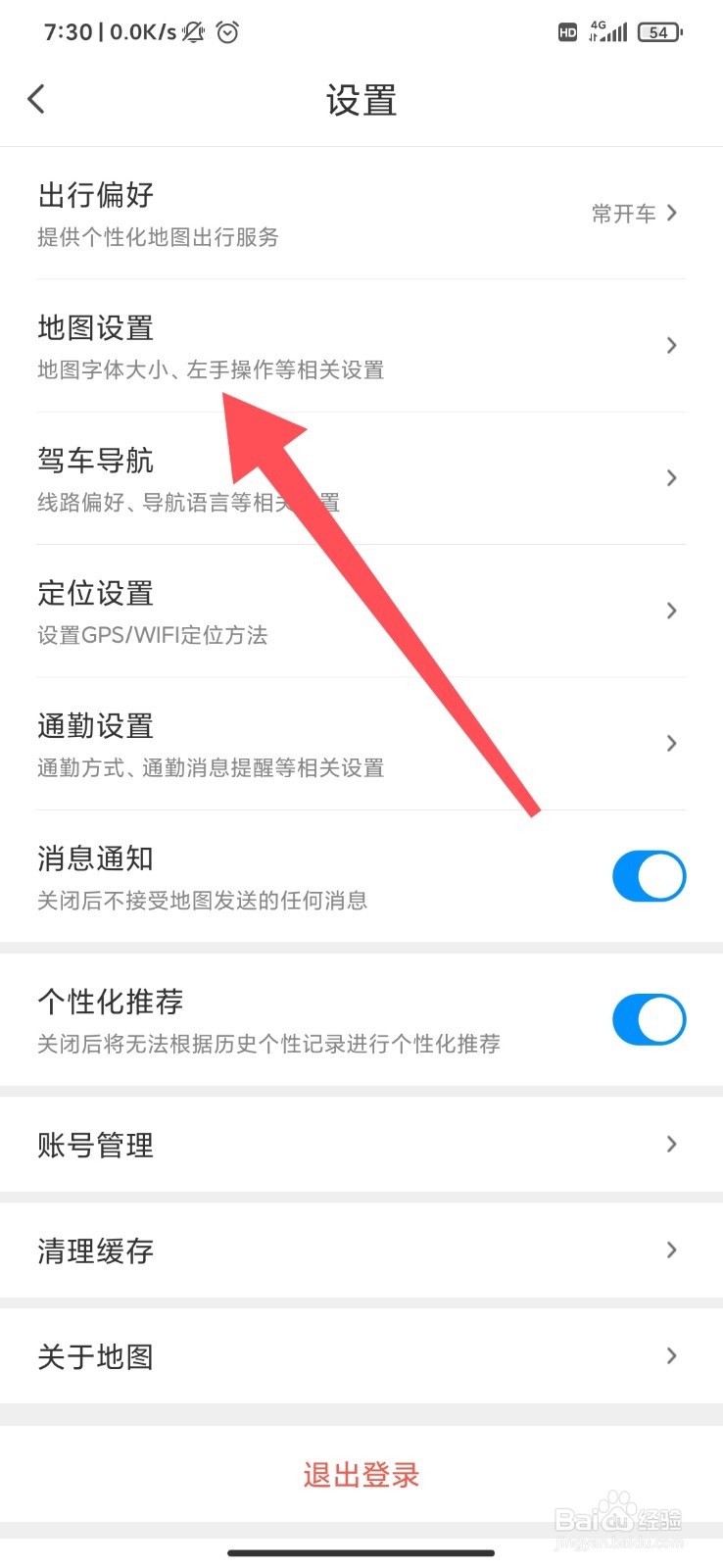The width and height of the screenshot is (723, 1568).
Task: Tap the 4G signal strength icon
Action: pyautogui.click(x=608, y=30)
